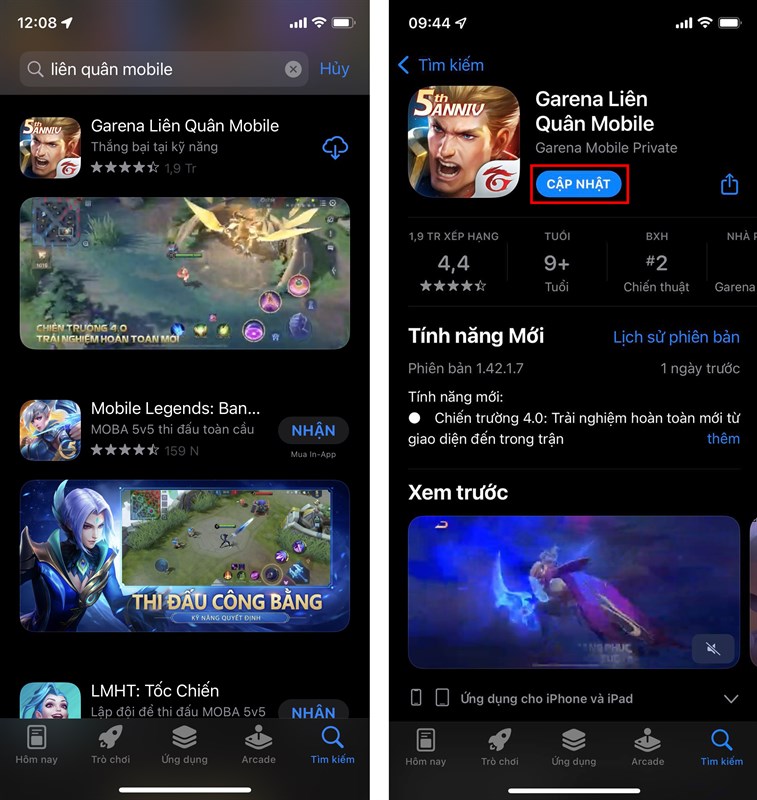Tap NHẬN for Mobile Legends: Bang Bang
The image size is (757, 800).
pos(313,431)
